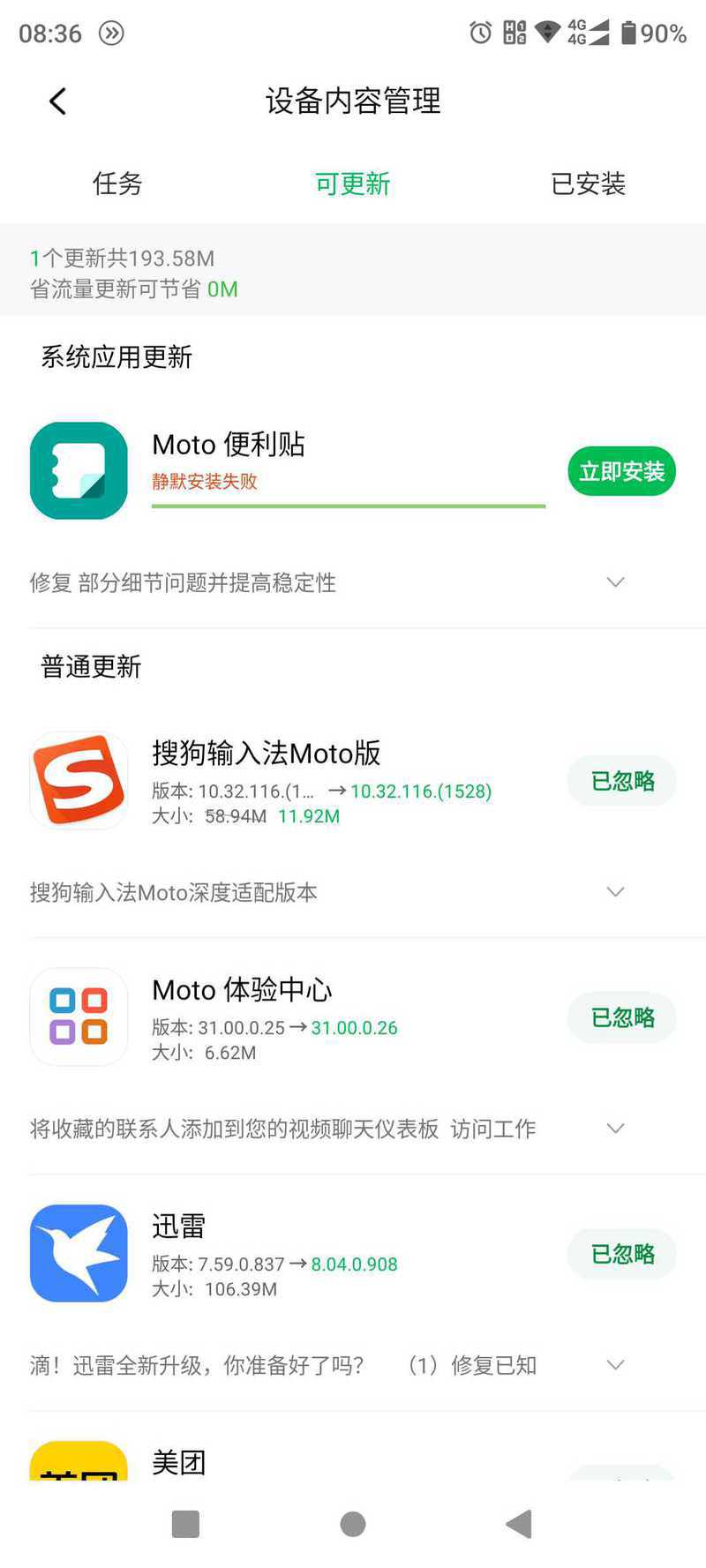Expand 搜狗输入法Moto版 update description
The image size is (706, 1568).
click(615, 892)
